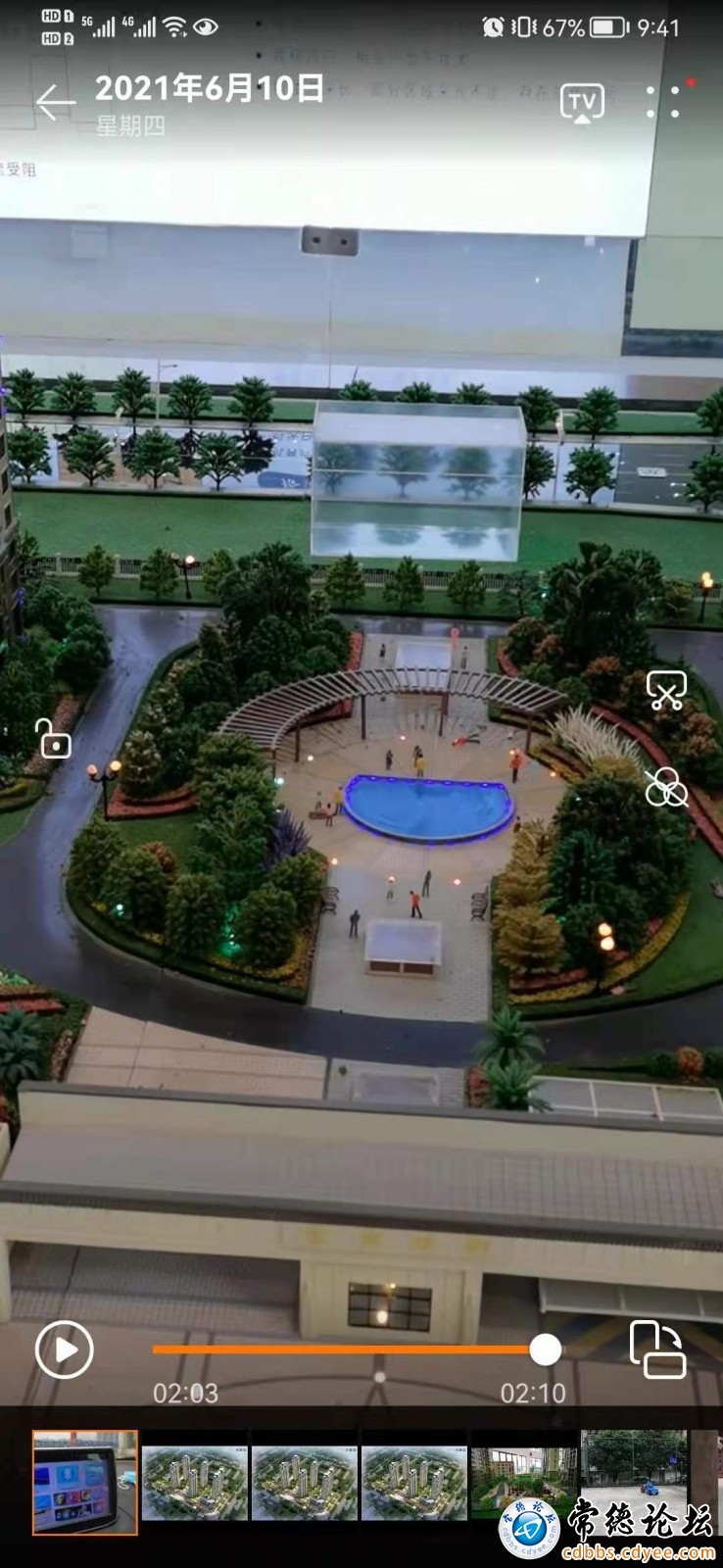This screenshot has width=723, height=1568.
Task: Take a screenshot clip of the video
Action: coord(666,691)
